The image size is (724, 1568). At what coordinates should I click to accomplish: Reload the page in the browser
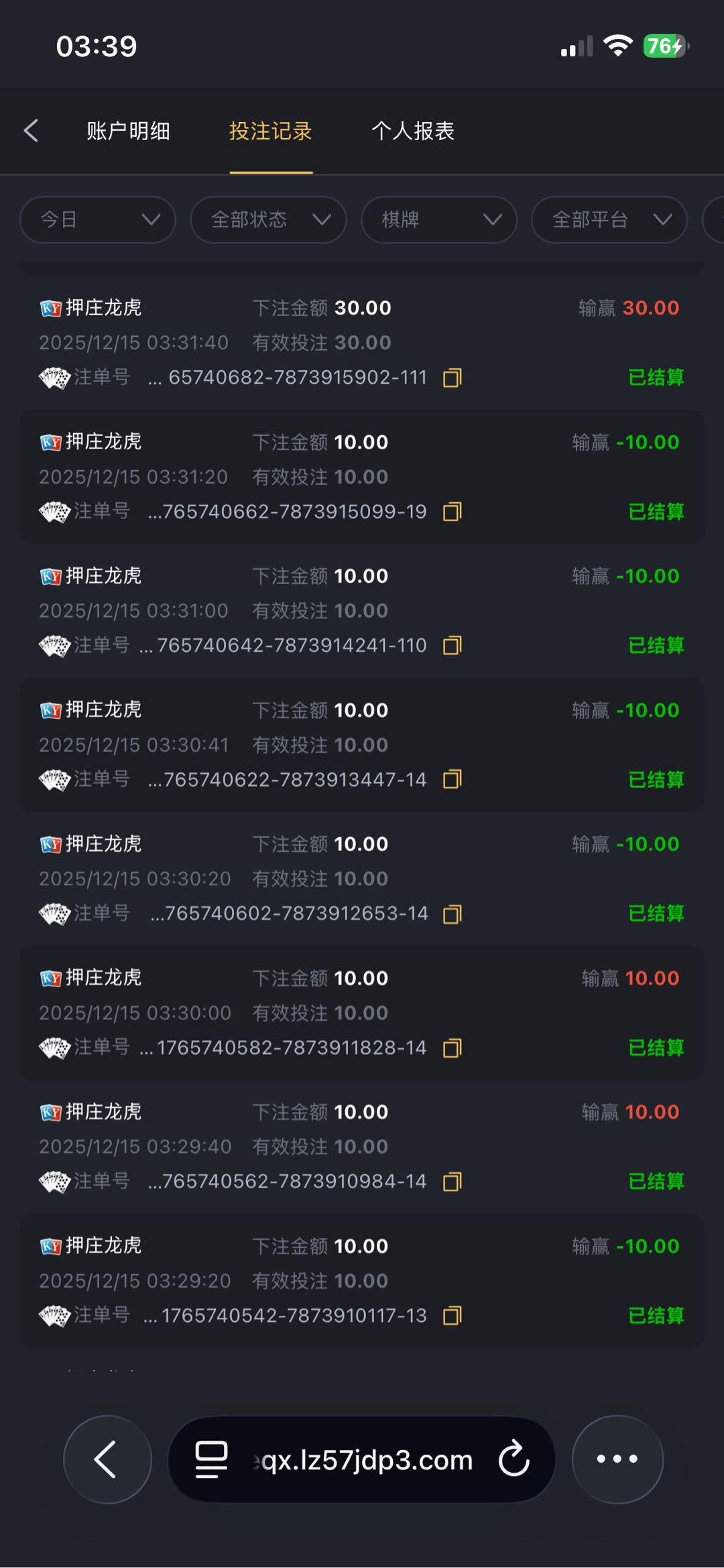coord(514,1459)
